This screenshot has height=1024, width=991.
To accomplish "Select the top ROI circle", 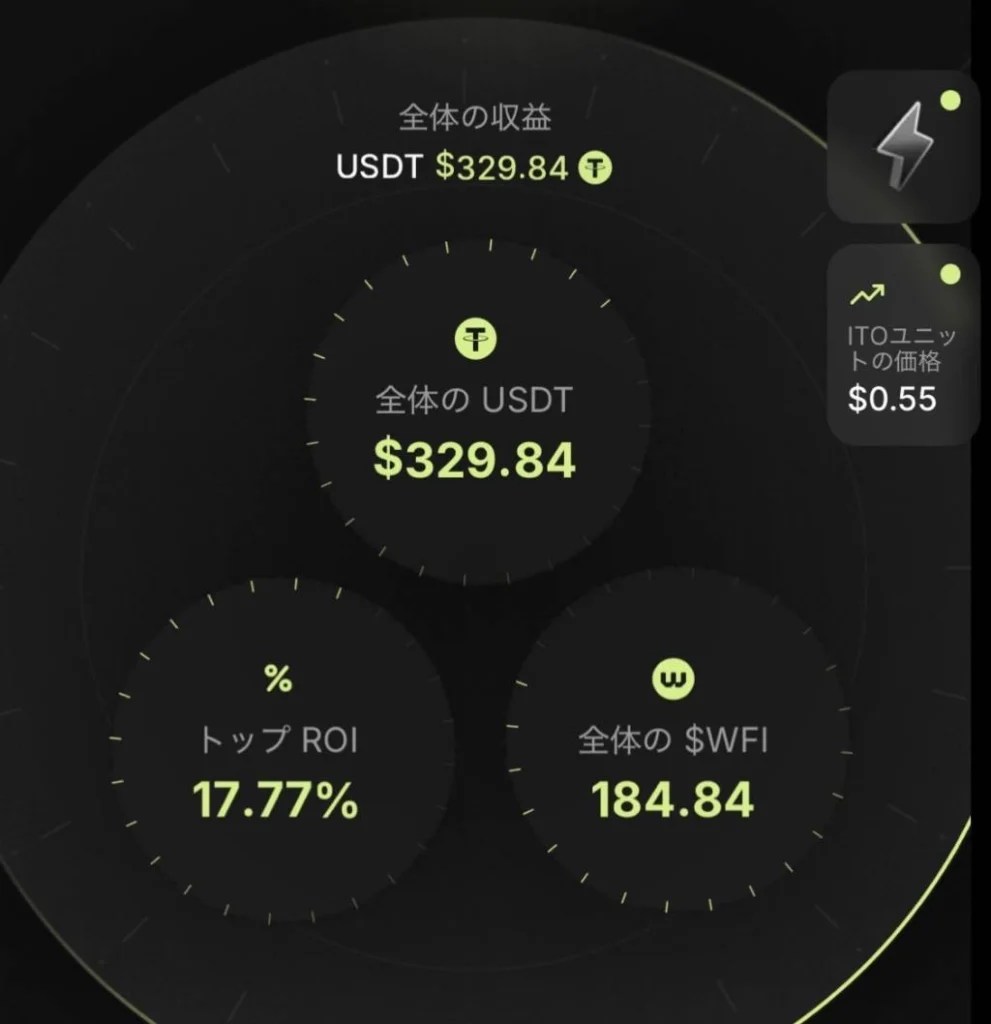I will 277,748.
